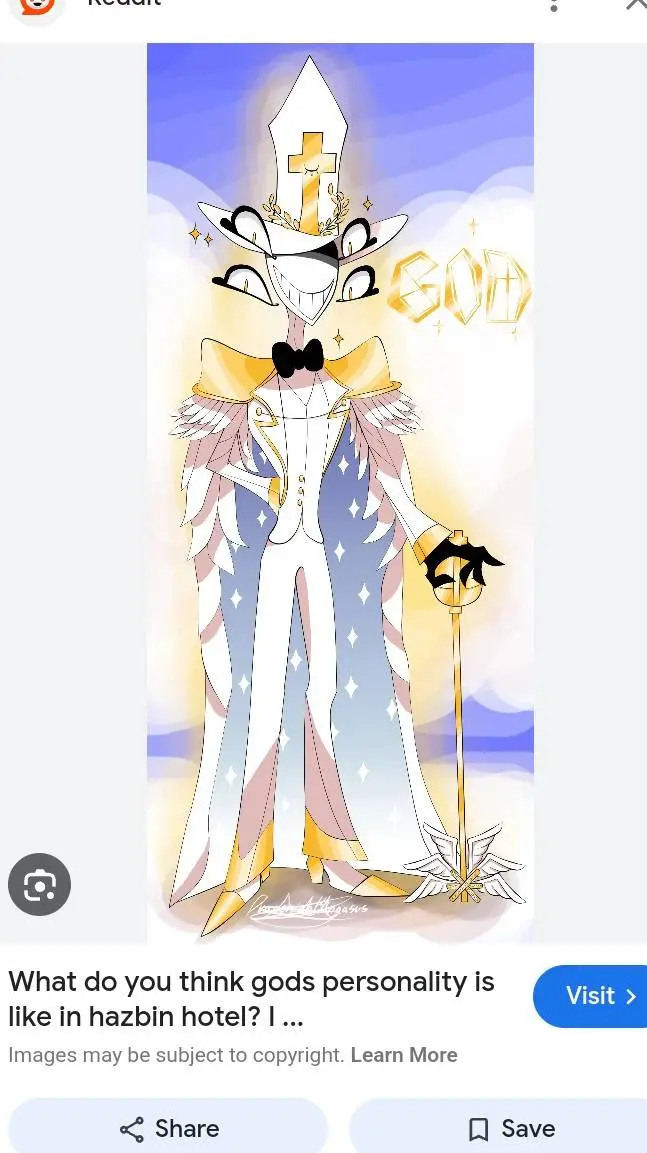Search this image with Google Lens
The width and height of the screenshot is (647, 1153).
point(40,884)
